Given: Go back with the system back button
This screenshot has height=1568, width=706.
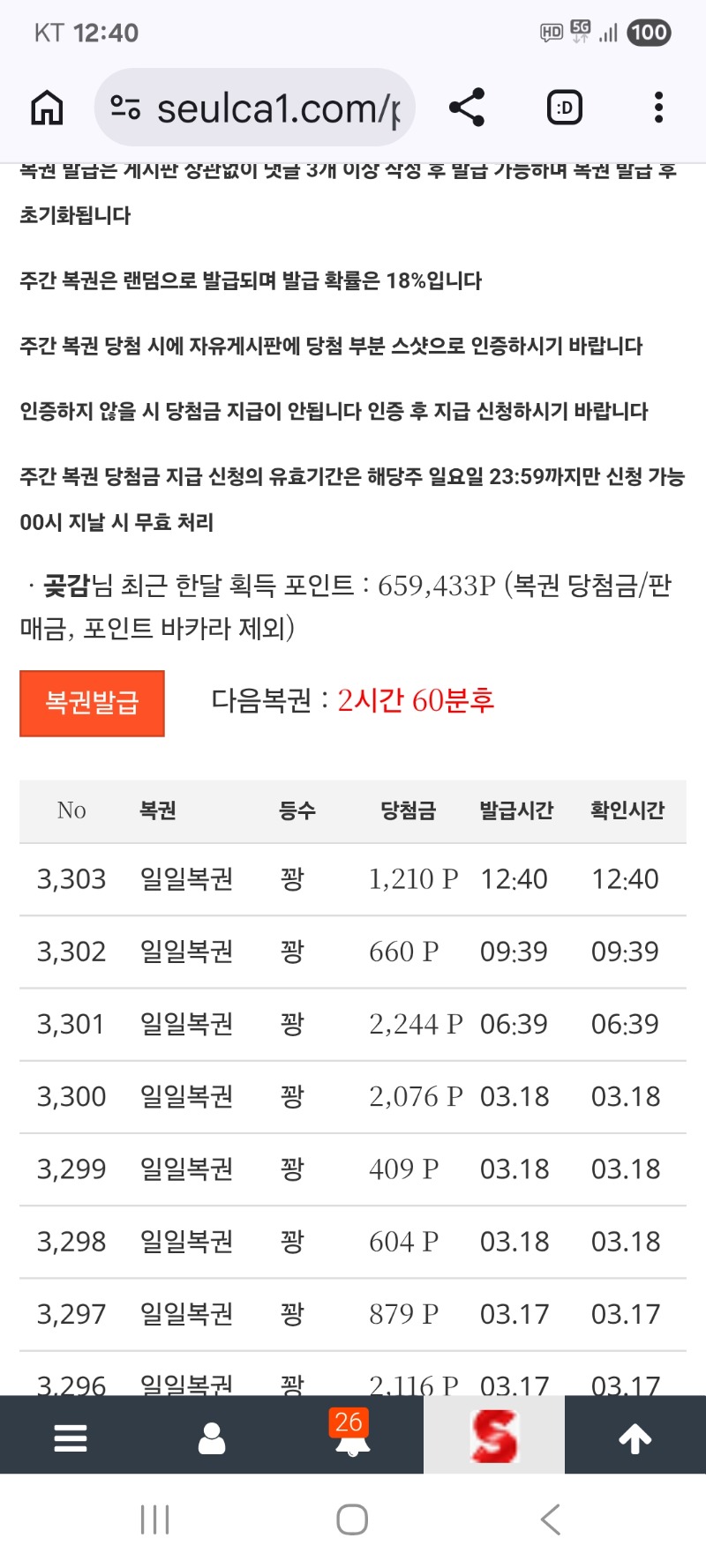Looking at the screenshot, I should 551,1519.
